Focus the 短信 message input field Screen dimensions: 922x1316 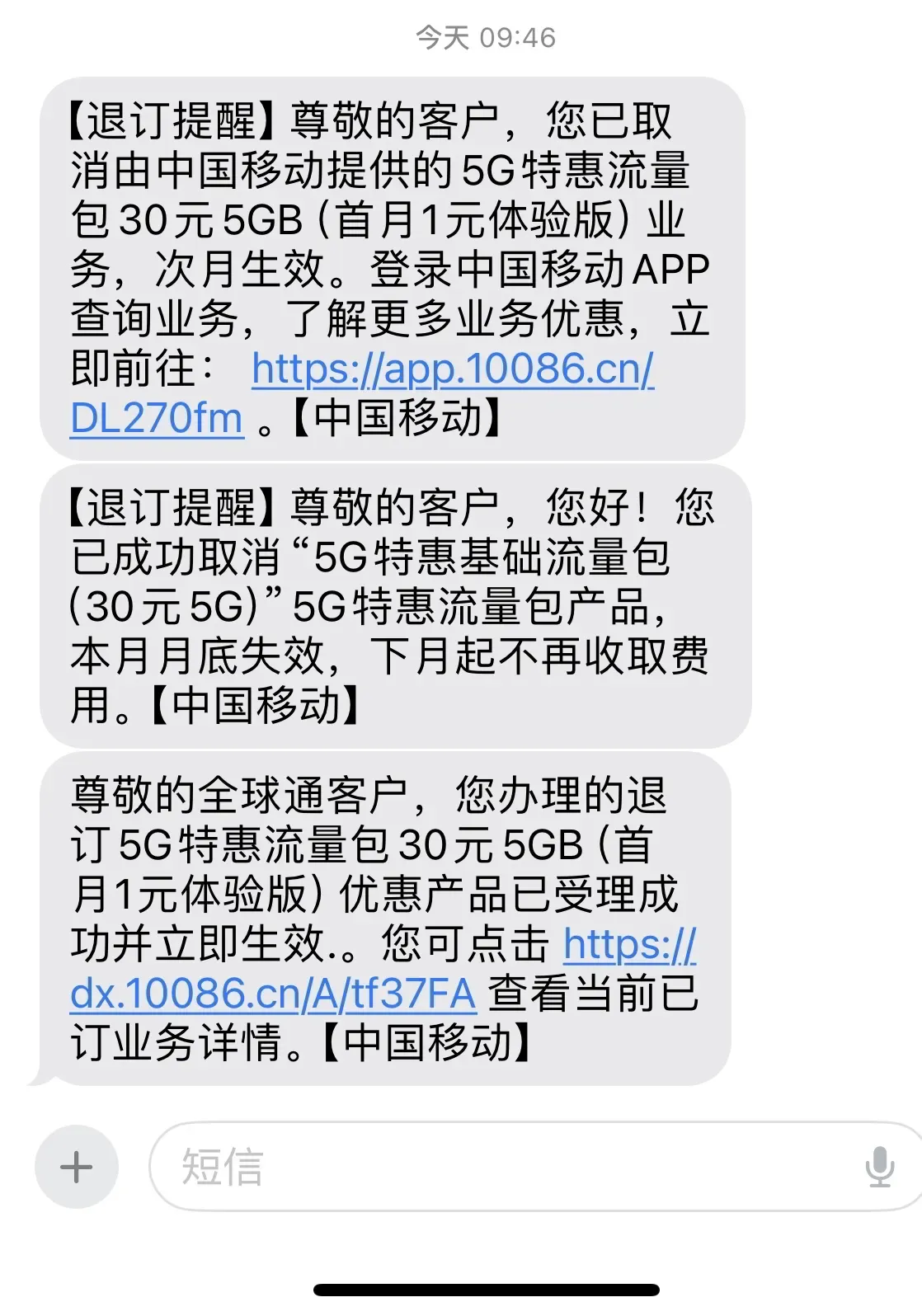point(495,1167)
